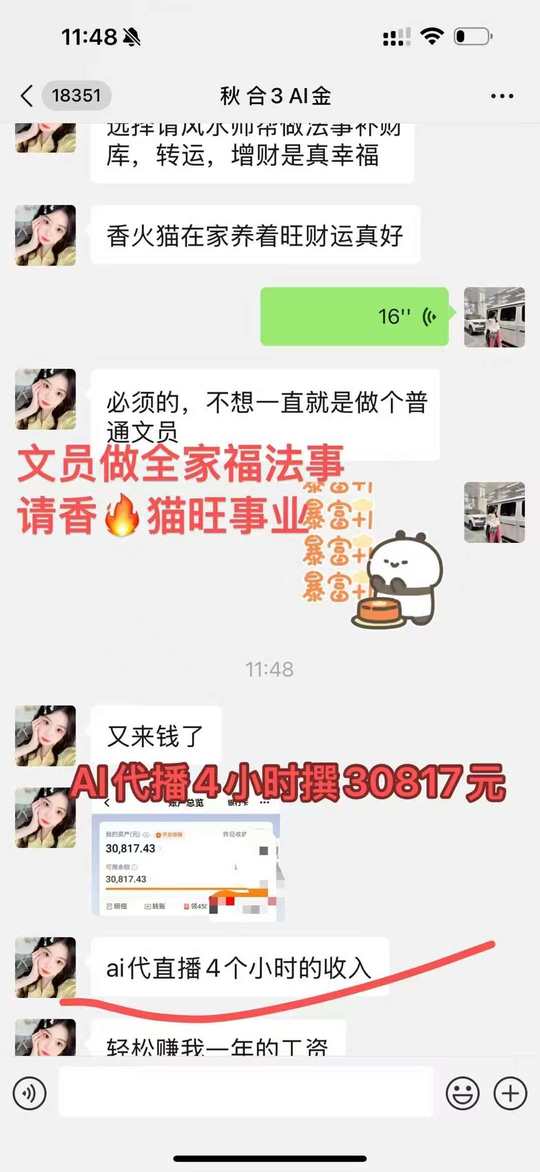This screenshot has height=1172, width=540.
Task: Open the emoji picker
Action: 462,1094
